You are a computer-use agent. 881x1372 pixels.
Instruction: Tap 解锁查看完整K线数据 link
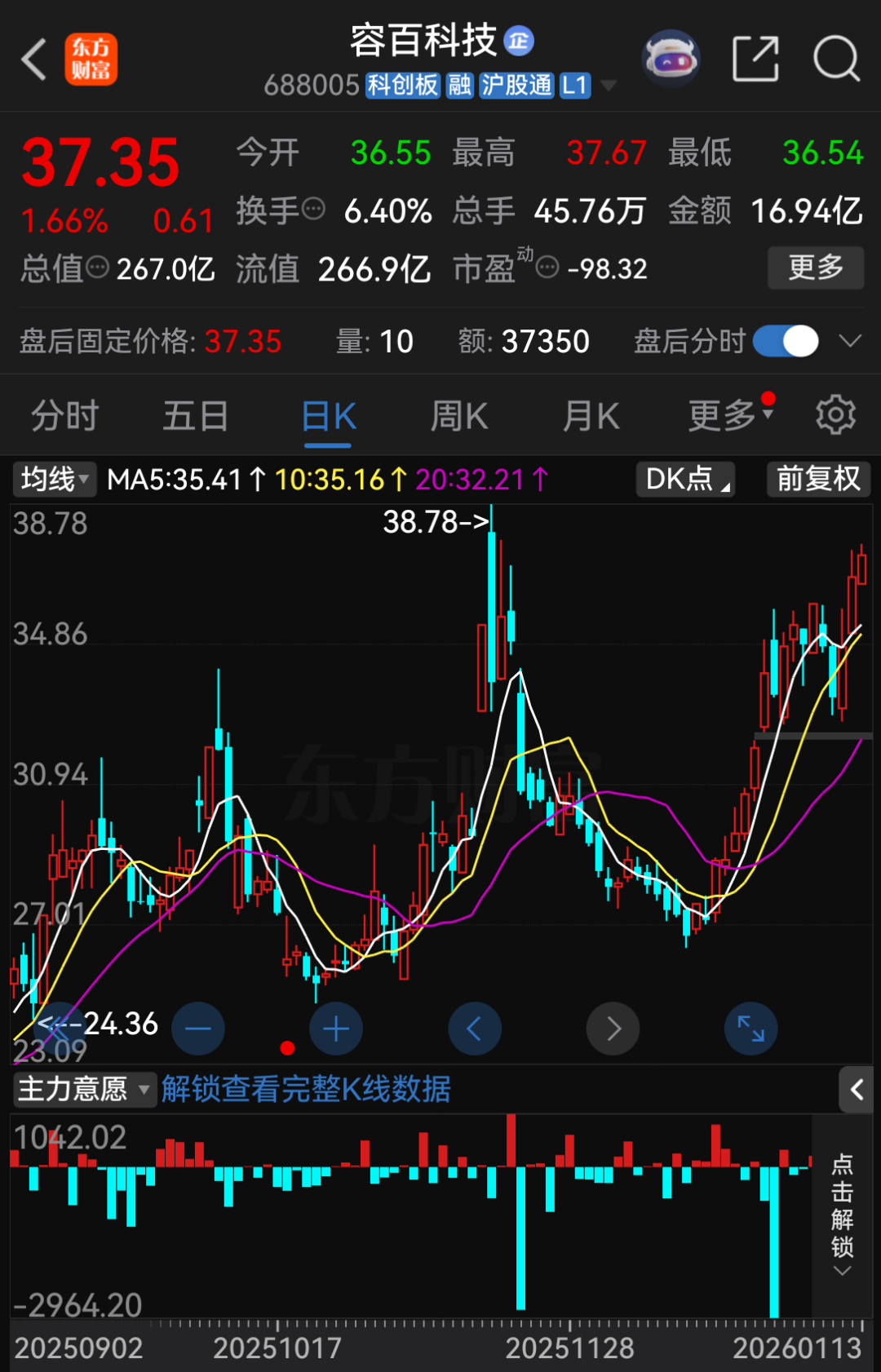click(306, 1090)
